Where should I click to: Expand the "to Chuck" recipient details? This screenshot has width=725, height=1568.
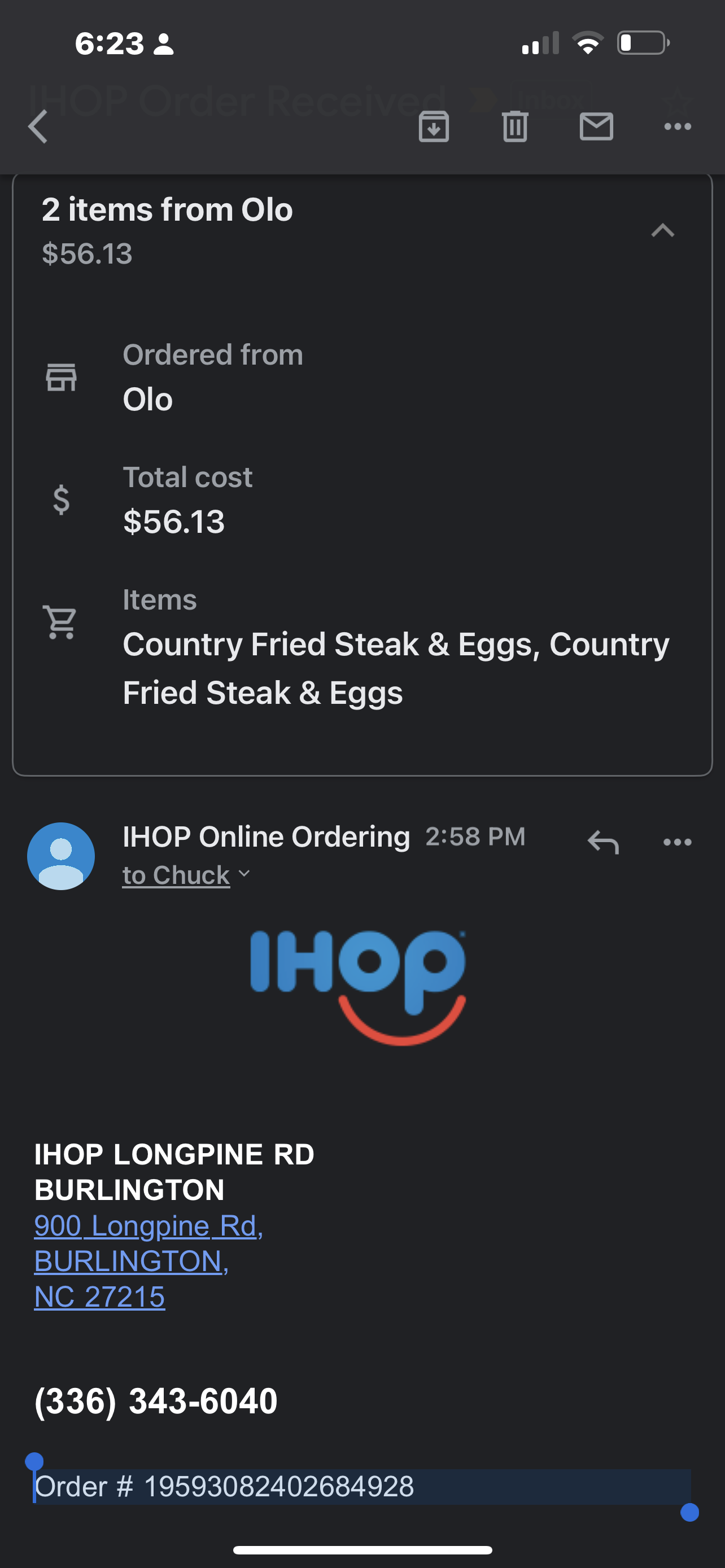click(186, 875)
